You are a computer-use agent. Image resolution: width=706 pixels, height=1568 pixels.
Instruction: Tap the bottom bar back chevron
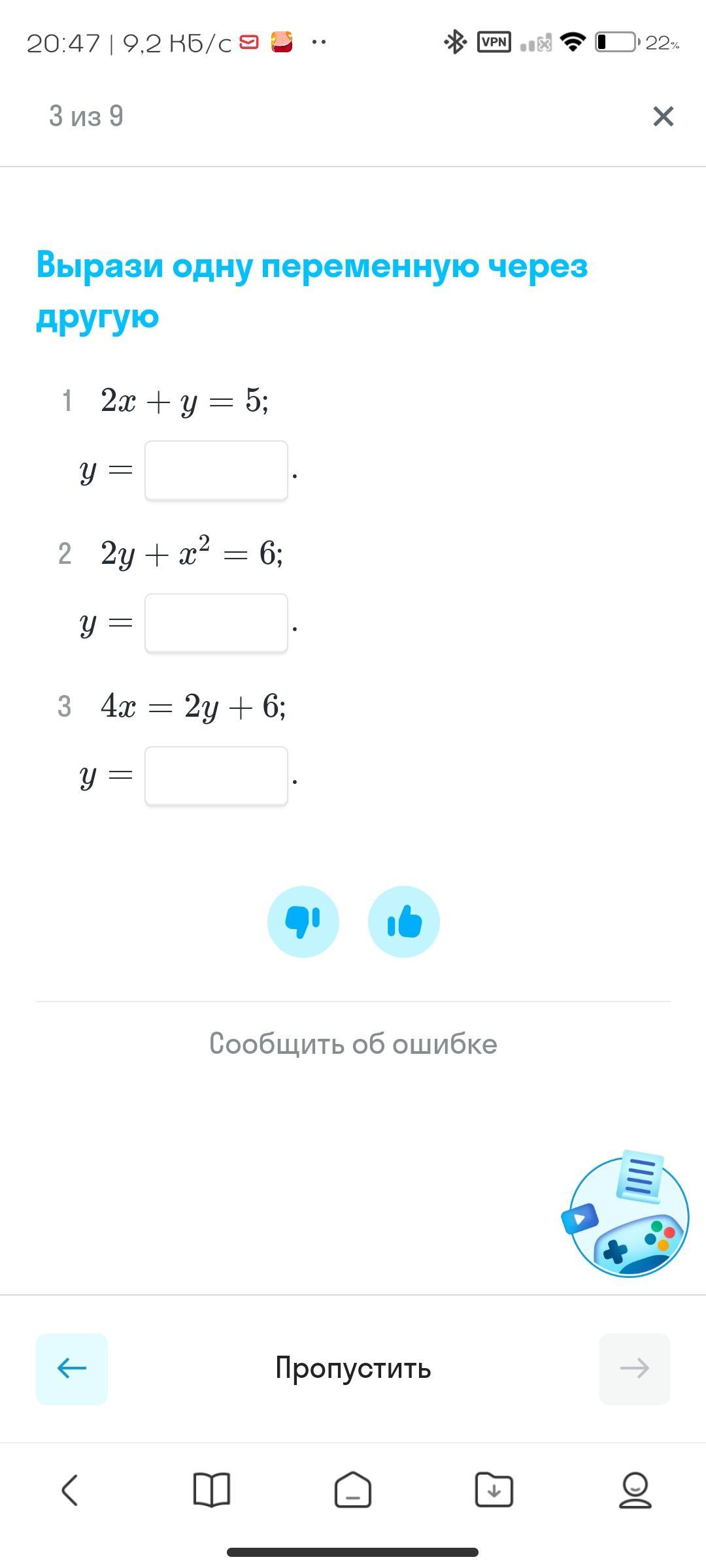click(x=71, y=1490)
